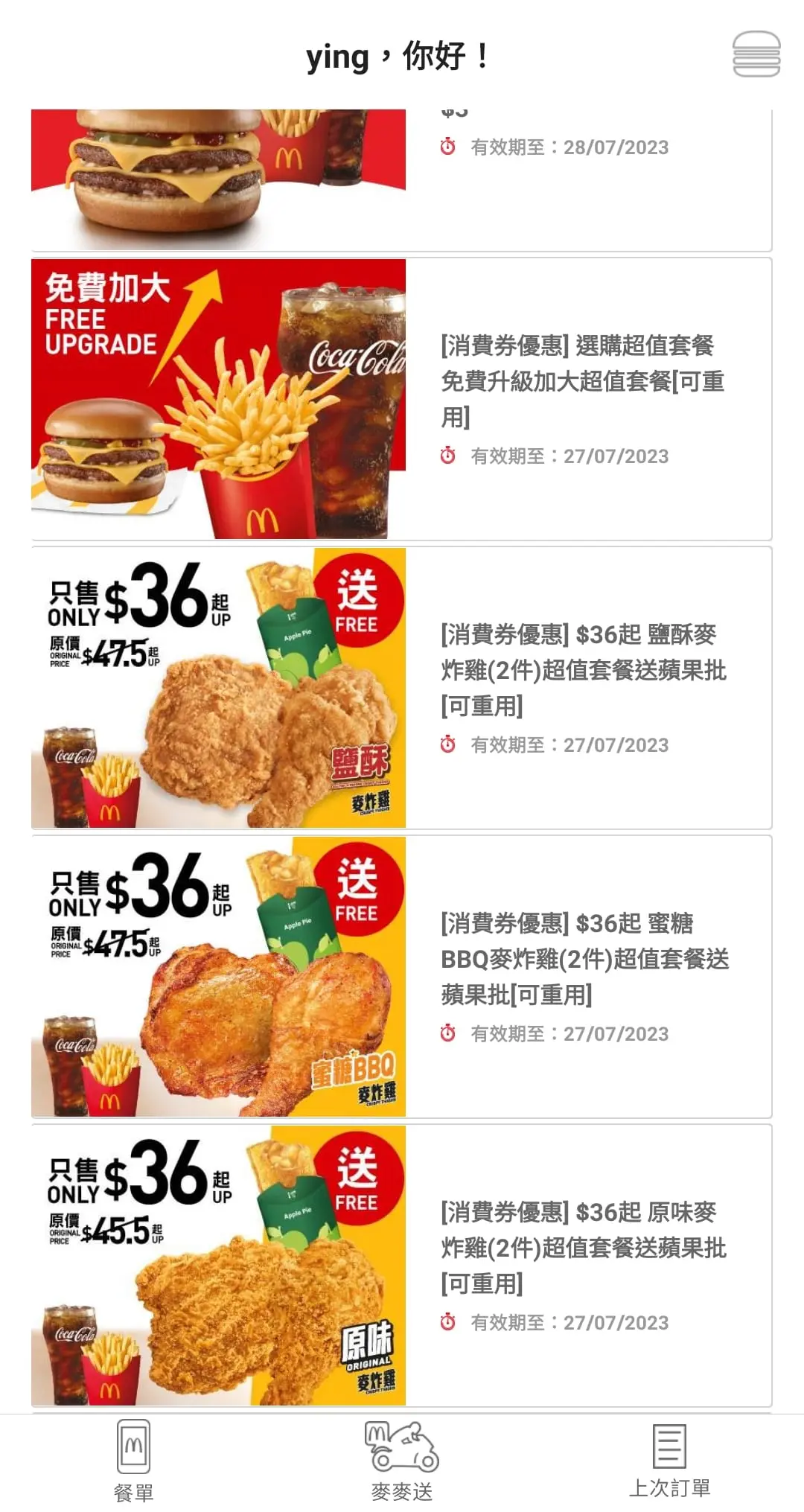View the 原味麥炸雞 $36 coupon
Image resolution: width=804 pixels, height=1512 pixels.
coord(401,1266)
